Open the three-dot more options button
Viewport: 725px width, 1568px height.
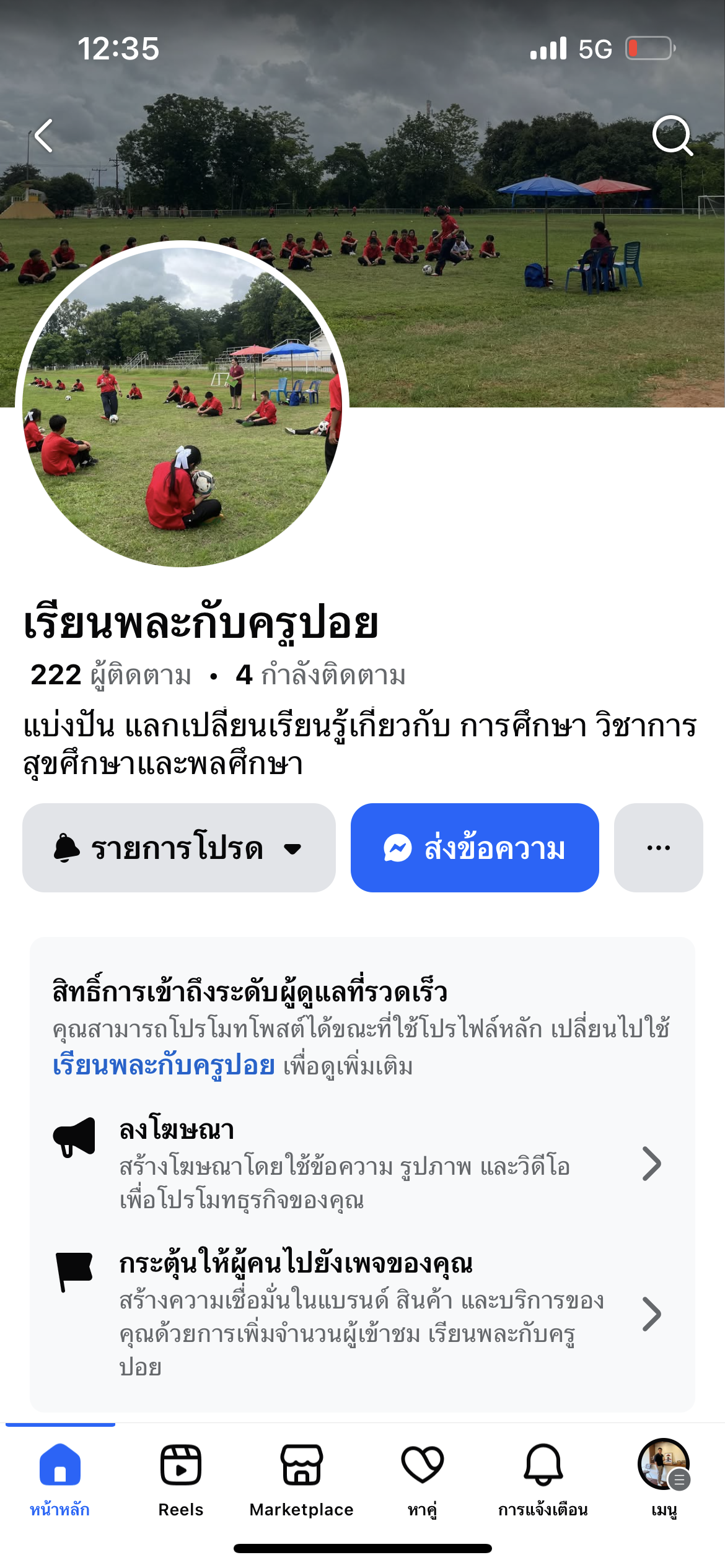tap(658, 848)
